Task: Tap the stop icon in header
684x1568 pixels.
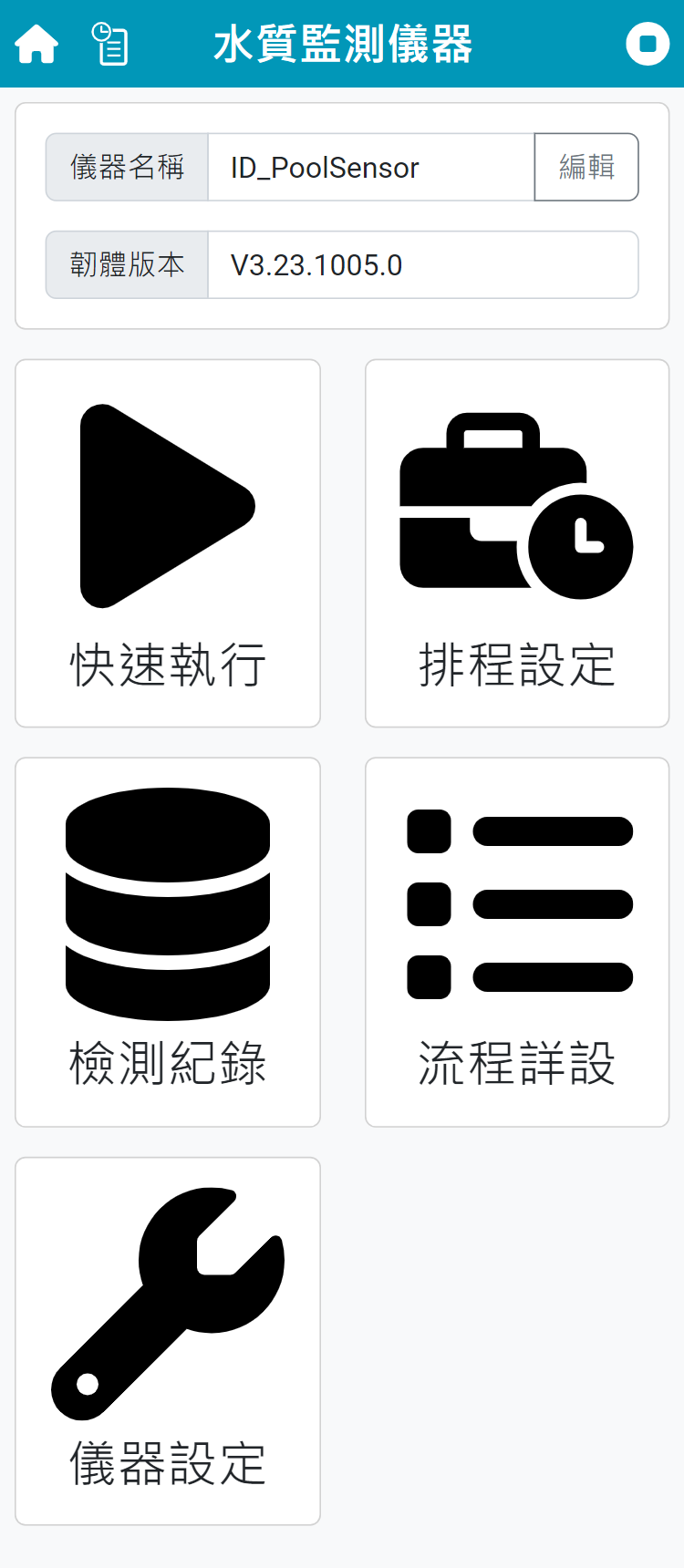Action: pyautogui.click(x=648, y=44)
